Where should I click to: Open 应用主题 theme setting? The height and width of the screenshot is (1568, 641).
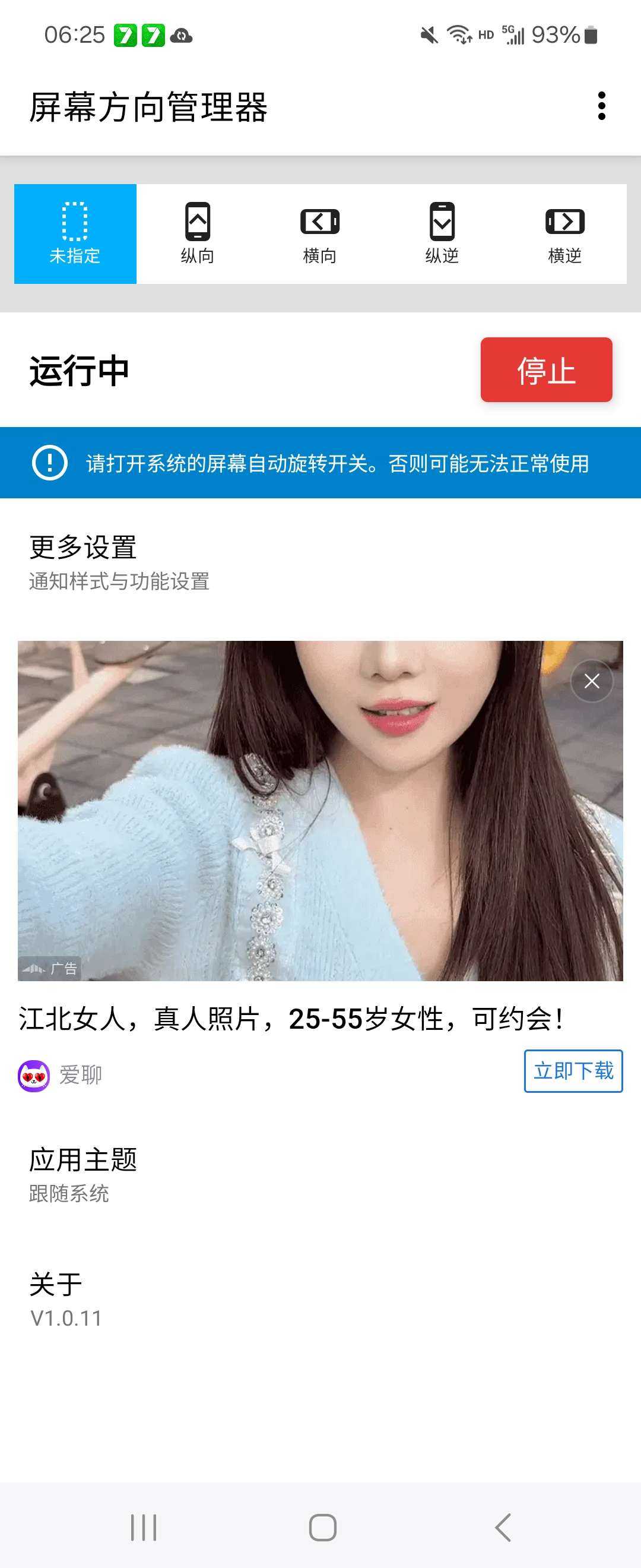coord(320,1175)
